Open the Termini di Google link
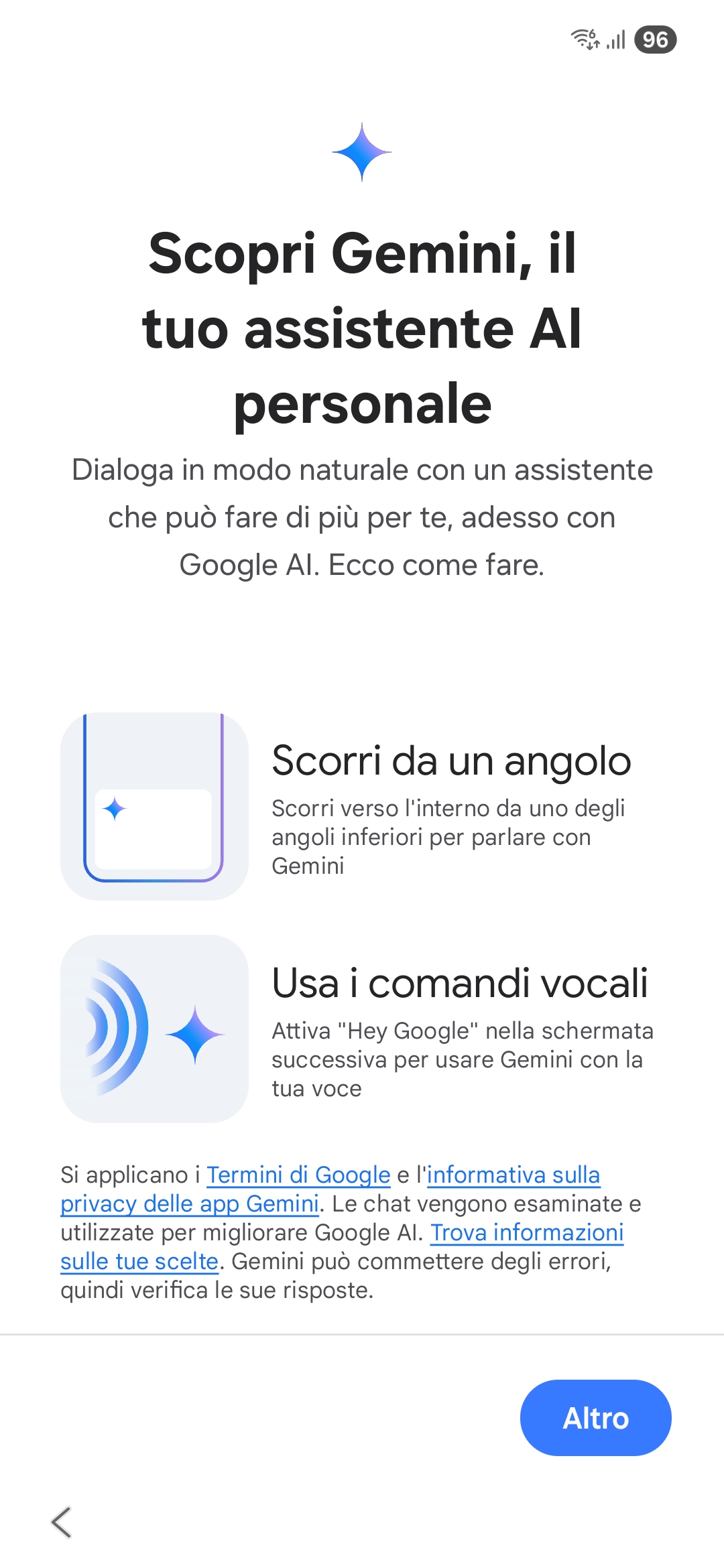The image size is (724, 1568). pos(298,1175)
